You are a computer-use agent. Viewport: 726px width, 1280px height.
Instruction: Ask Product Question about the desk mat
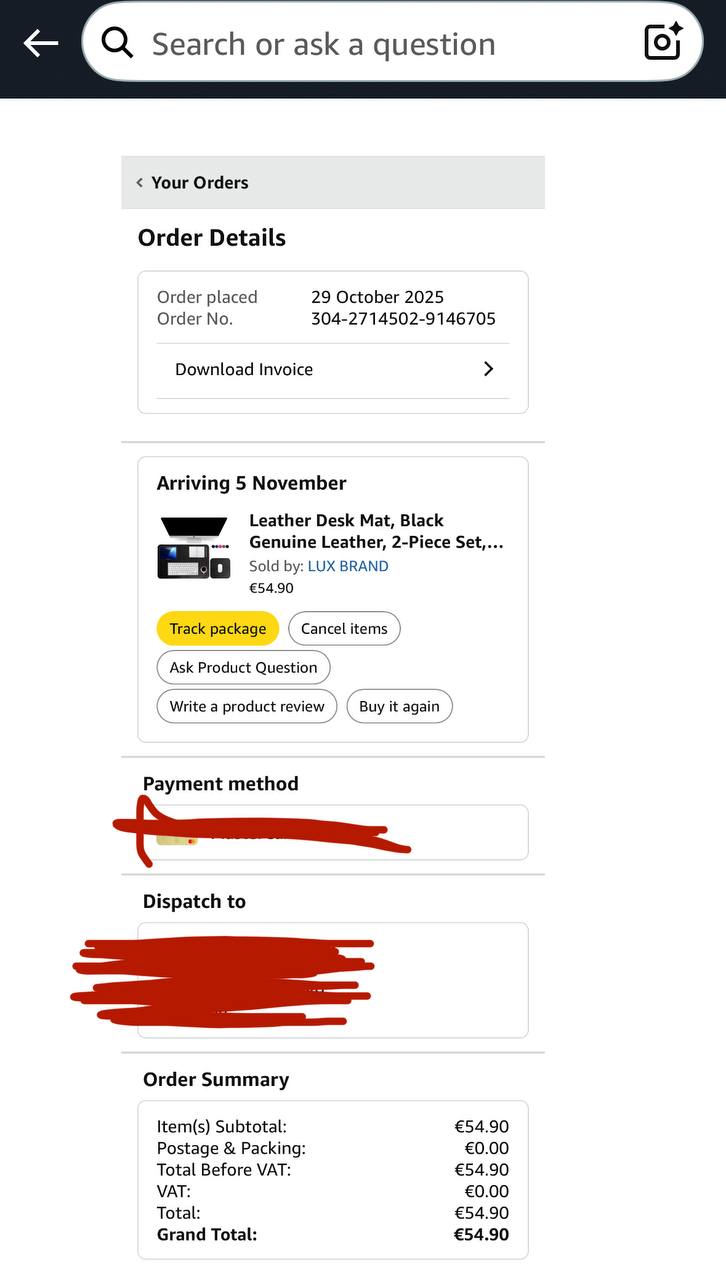(x=243, y=667)
